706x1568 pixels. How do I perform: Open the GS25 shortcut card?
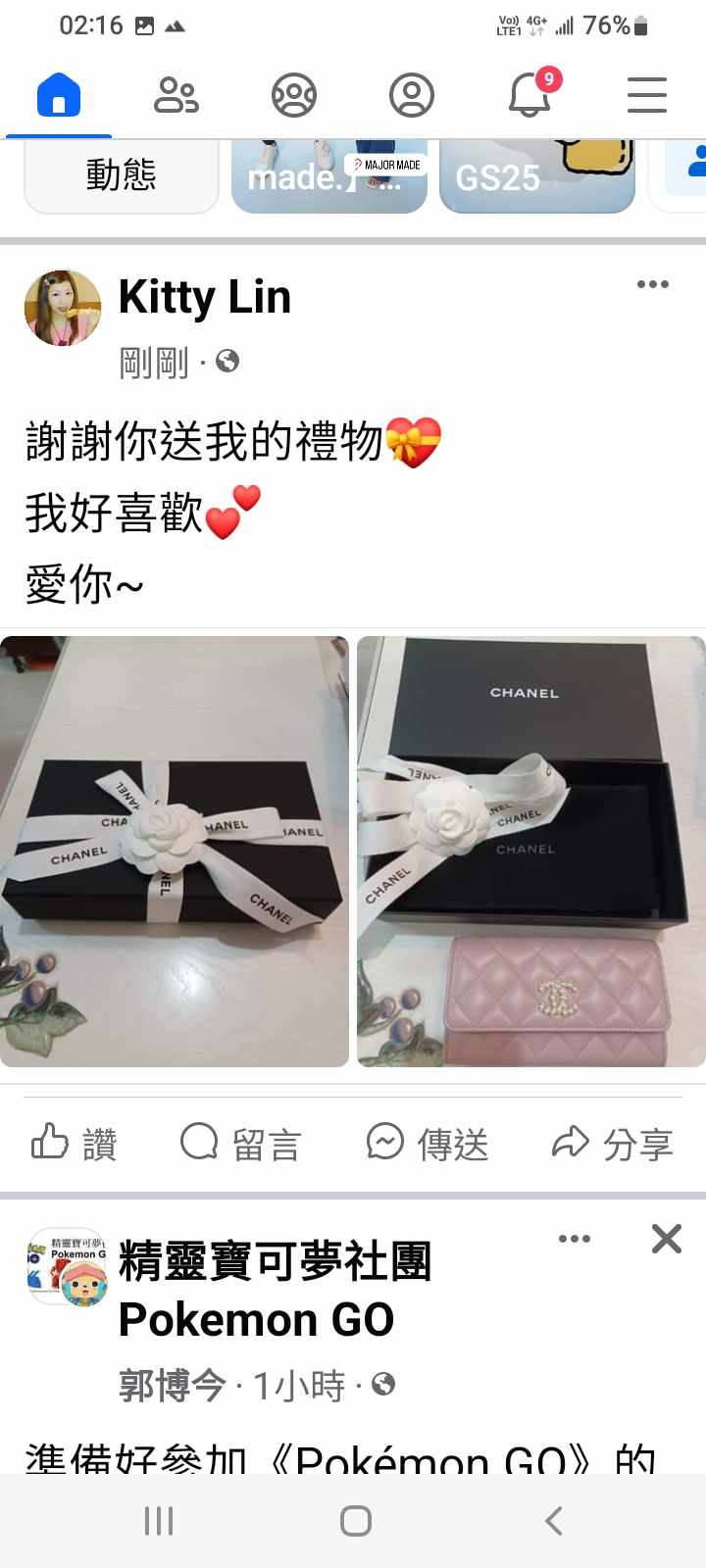coord(537,176)
